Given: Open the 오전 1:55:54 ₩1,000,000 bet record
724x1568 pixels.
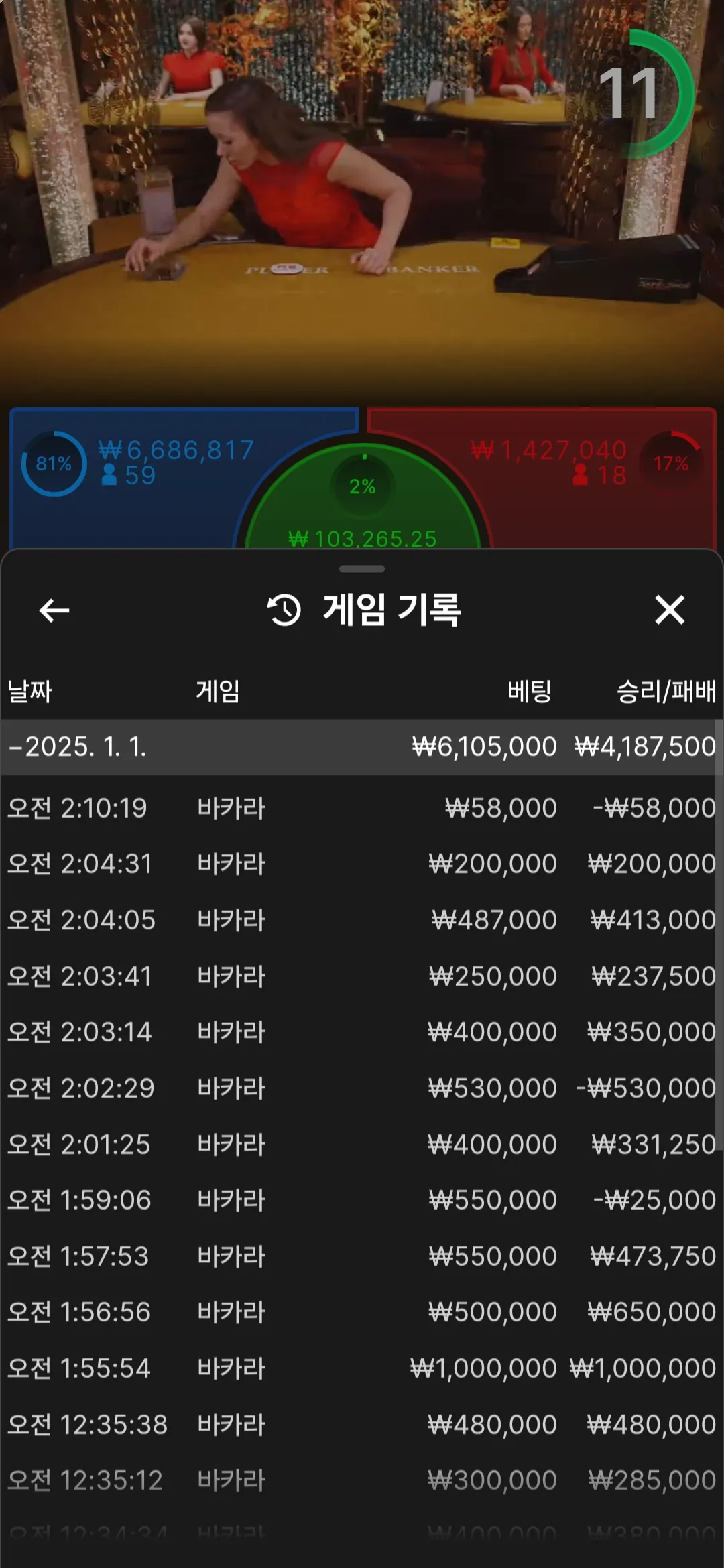Looking at the screenshot, I should tap(362, 1368).
